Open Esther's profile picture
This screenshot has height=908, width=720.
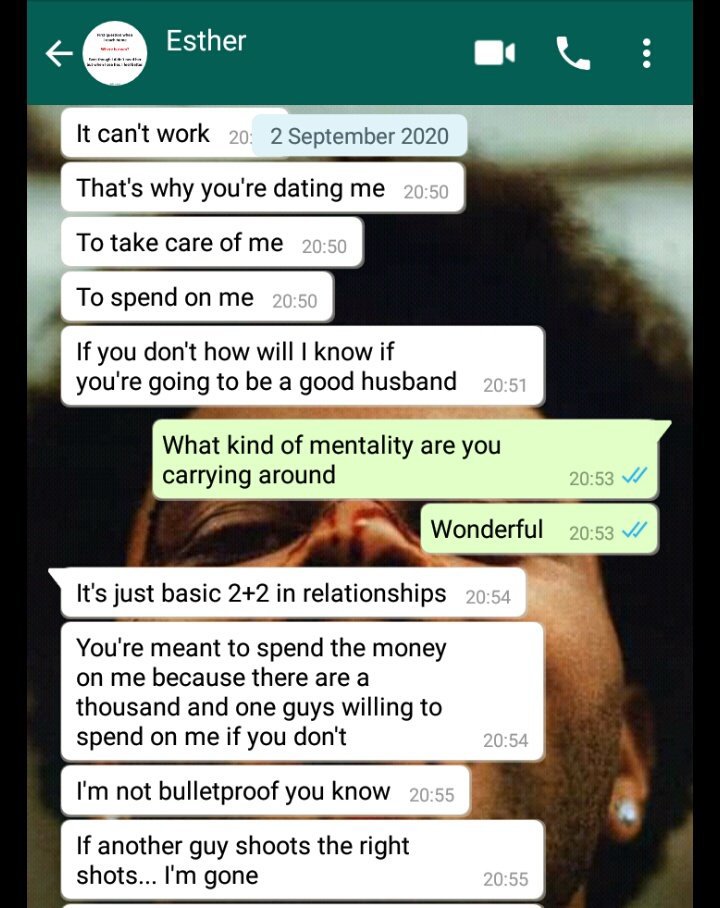115,53
